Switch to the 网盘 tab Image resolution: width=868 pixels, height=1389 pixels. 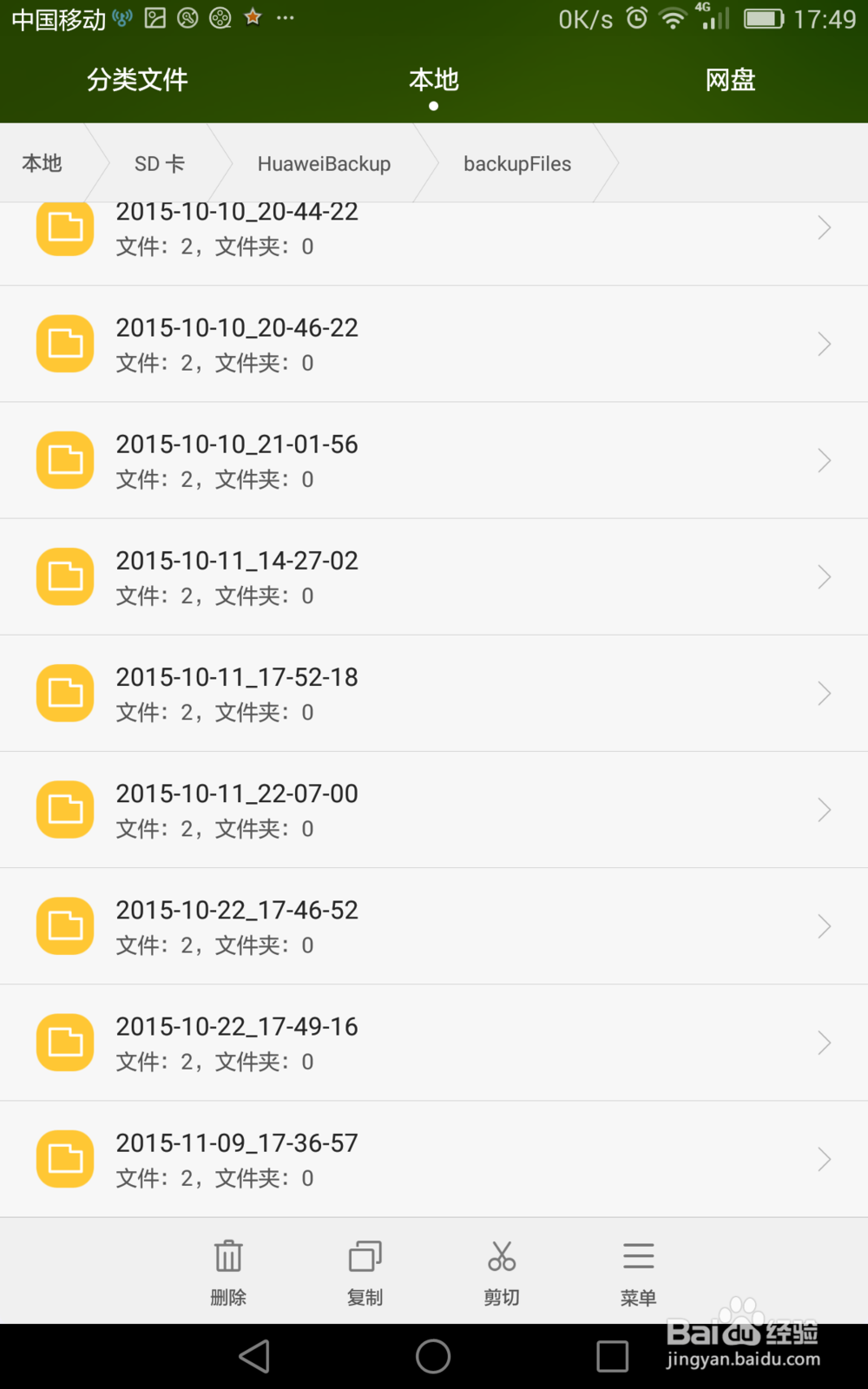pos(730,80)
